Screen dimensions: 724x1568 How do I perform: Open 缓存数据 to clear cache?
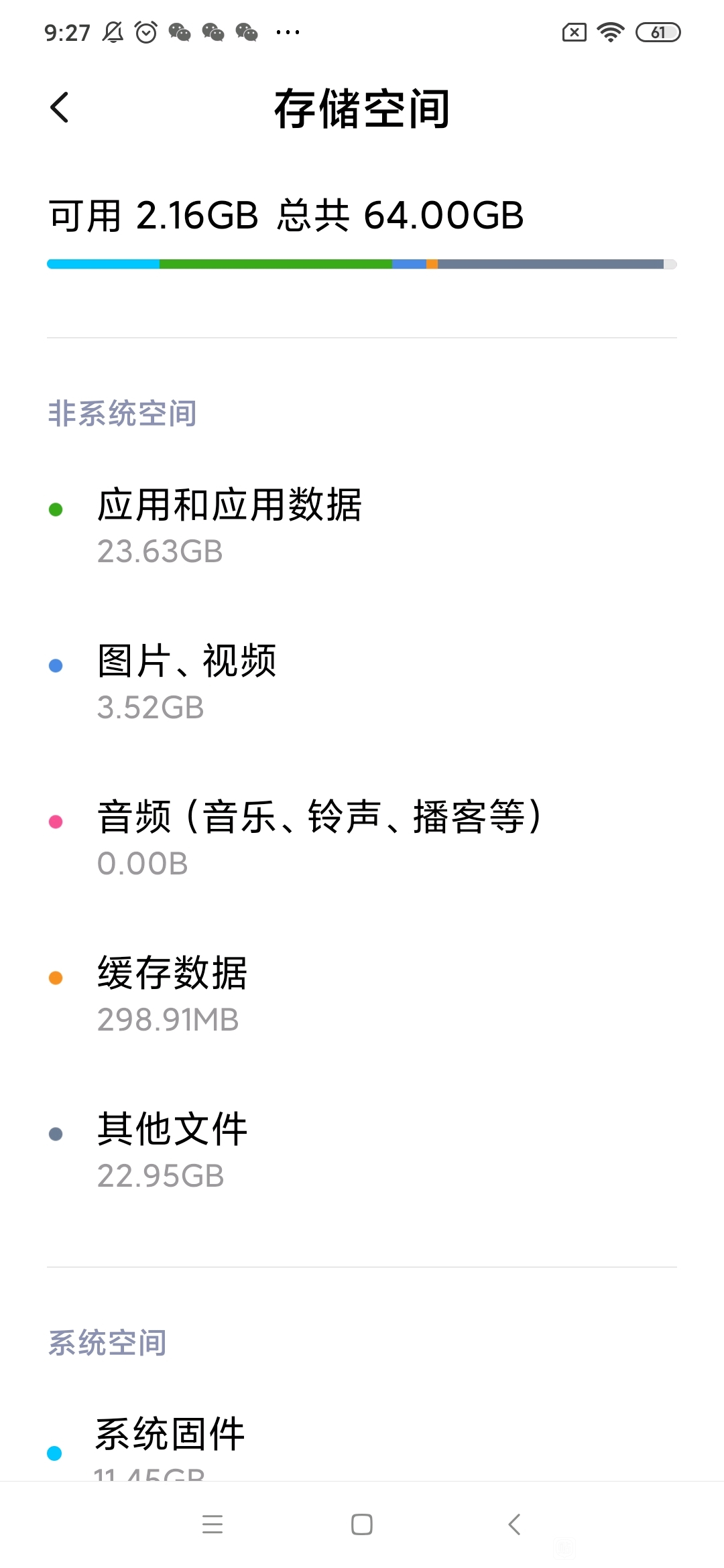click(362, 994)
